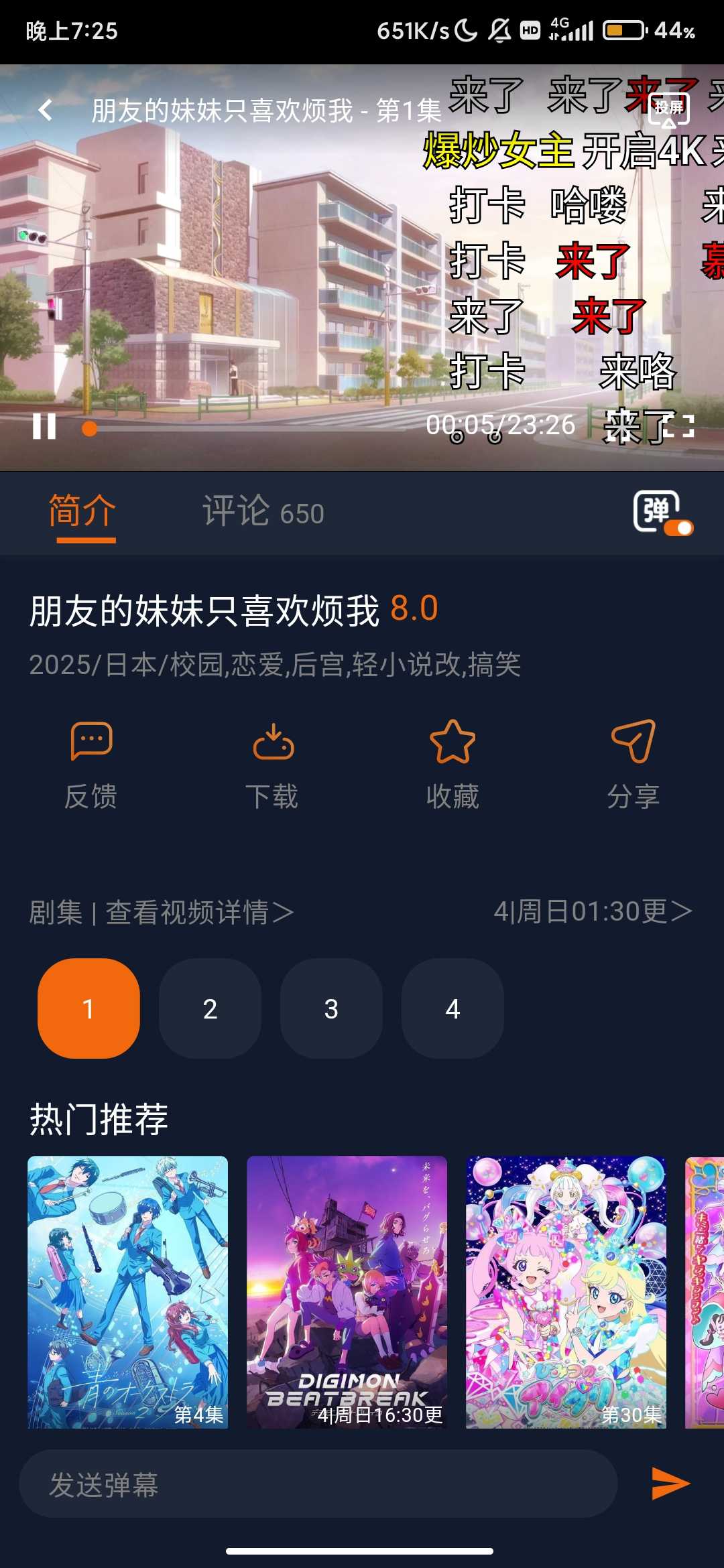
Task: Open 反馈 feedback
Action: (91, 764)
